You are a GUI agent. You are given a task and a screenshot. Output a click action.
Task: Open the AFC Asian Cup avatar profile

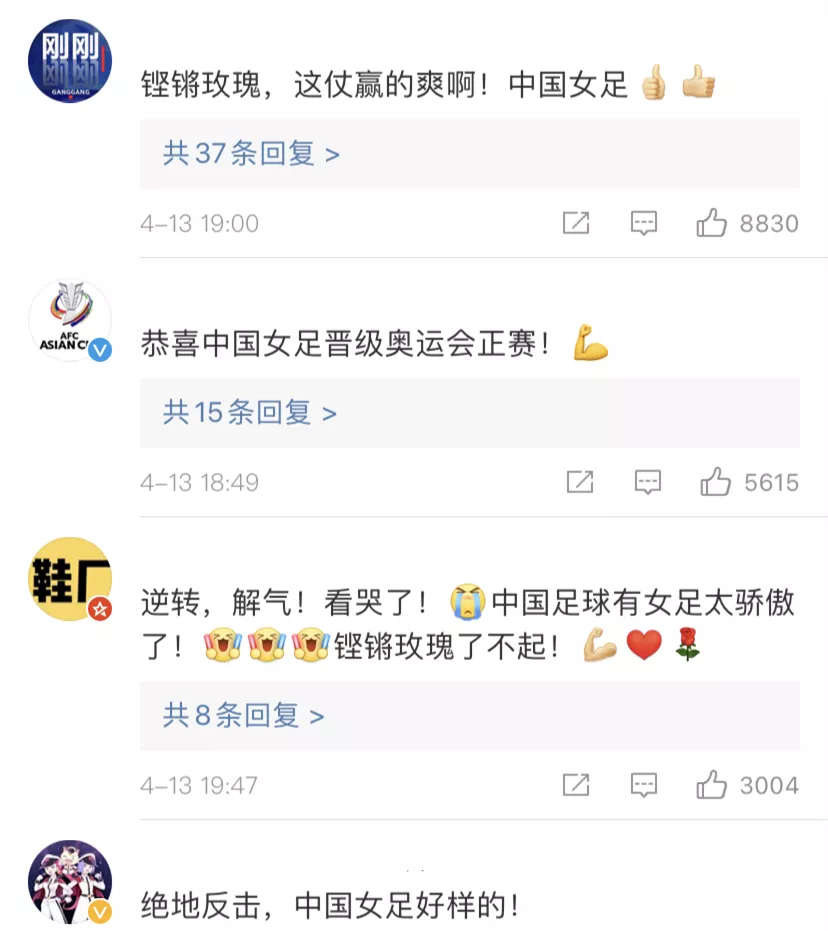pyautogui.click(x=69, y=320)
